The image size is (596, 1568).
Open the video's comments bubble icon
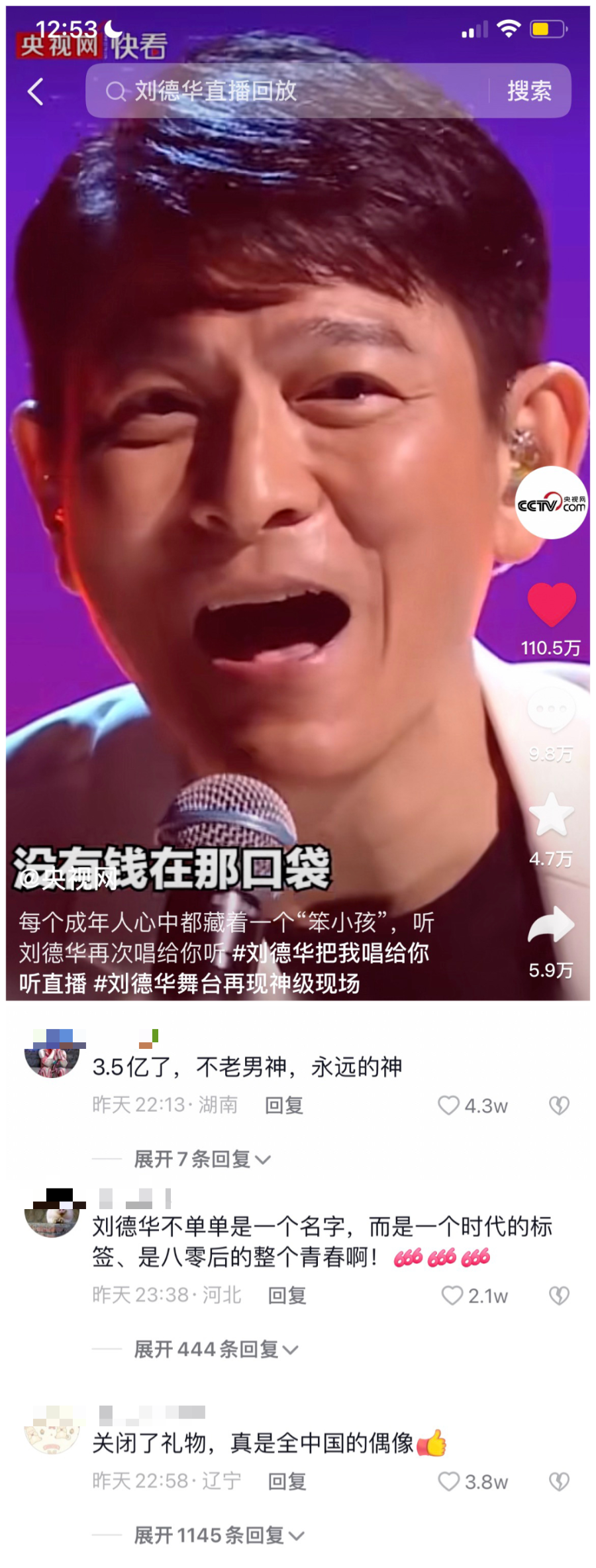[x=551, y=710]
